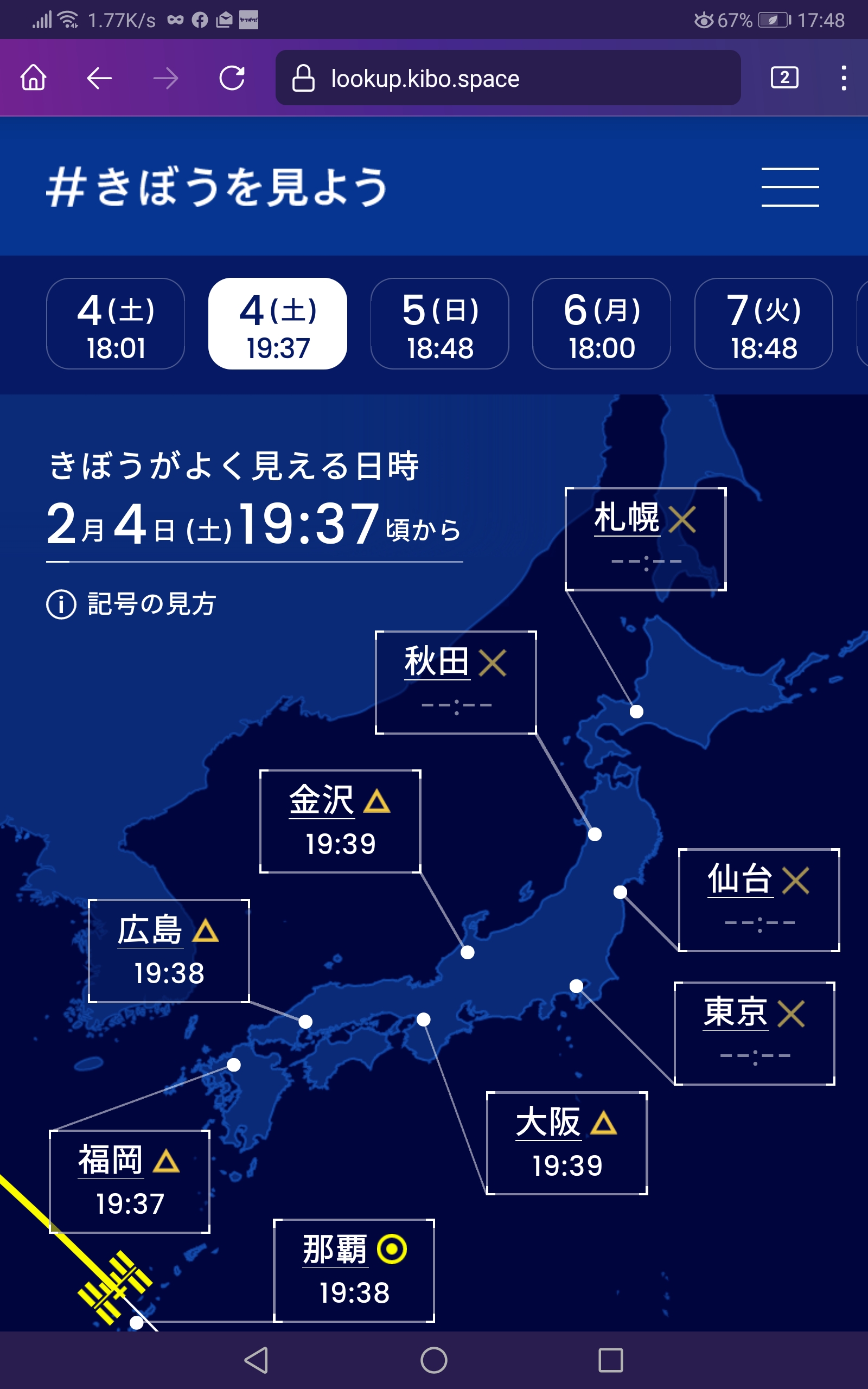Screen dimensions: 868x1389
Task: Go to the browser home page
Action: point(33,78)
